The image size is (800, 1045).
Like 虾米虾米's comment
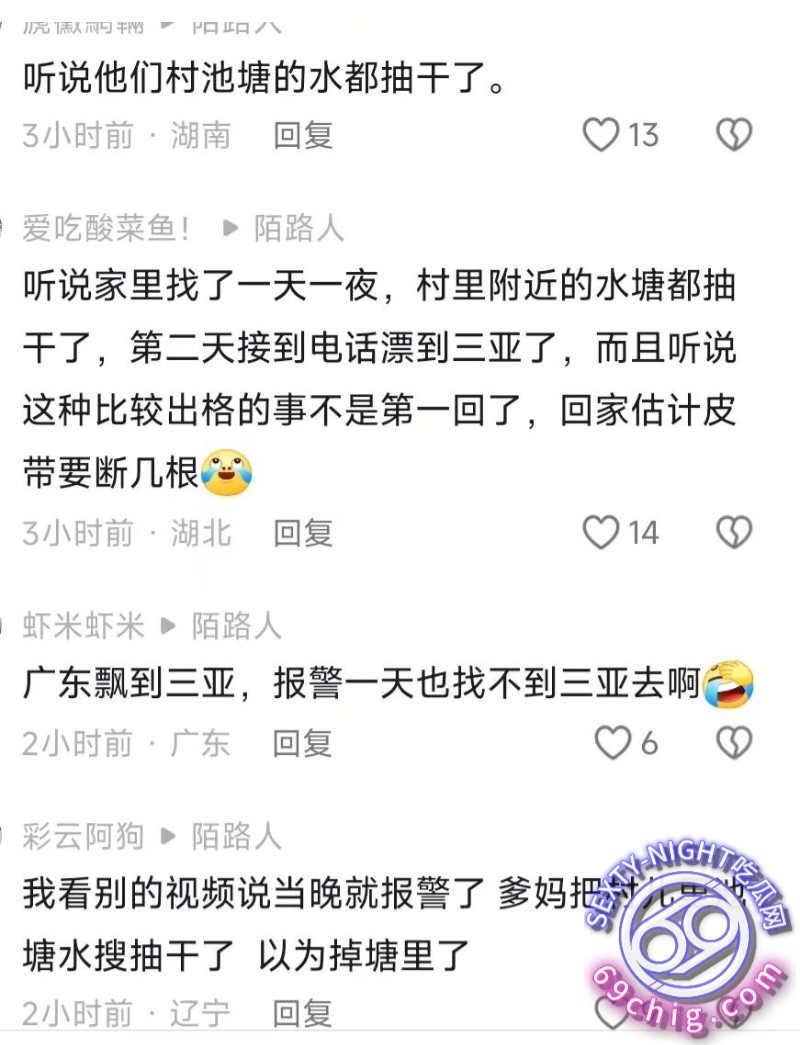coord(612,743)
